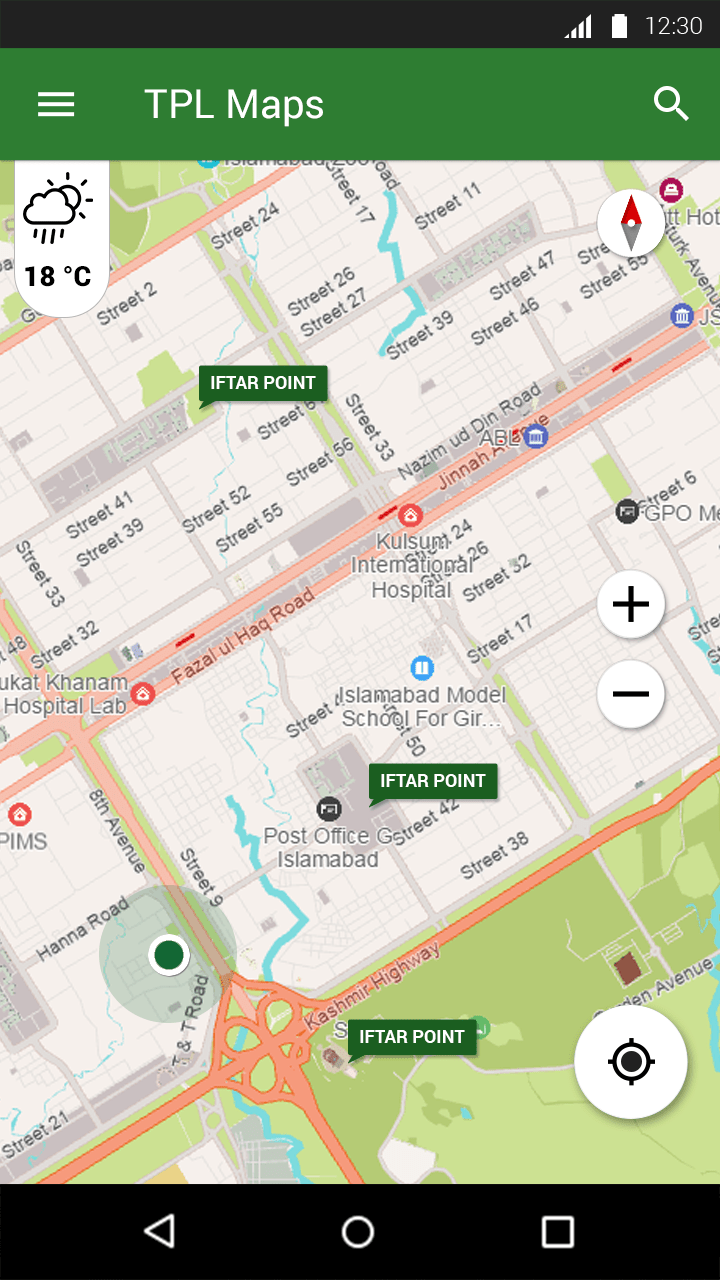
Task: Zoom out with the minus button
Action: pos(631,693)
